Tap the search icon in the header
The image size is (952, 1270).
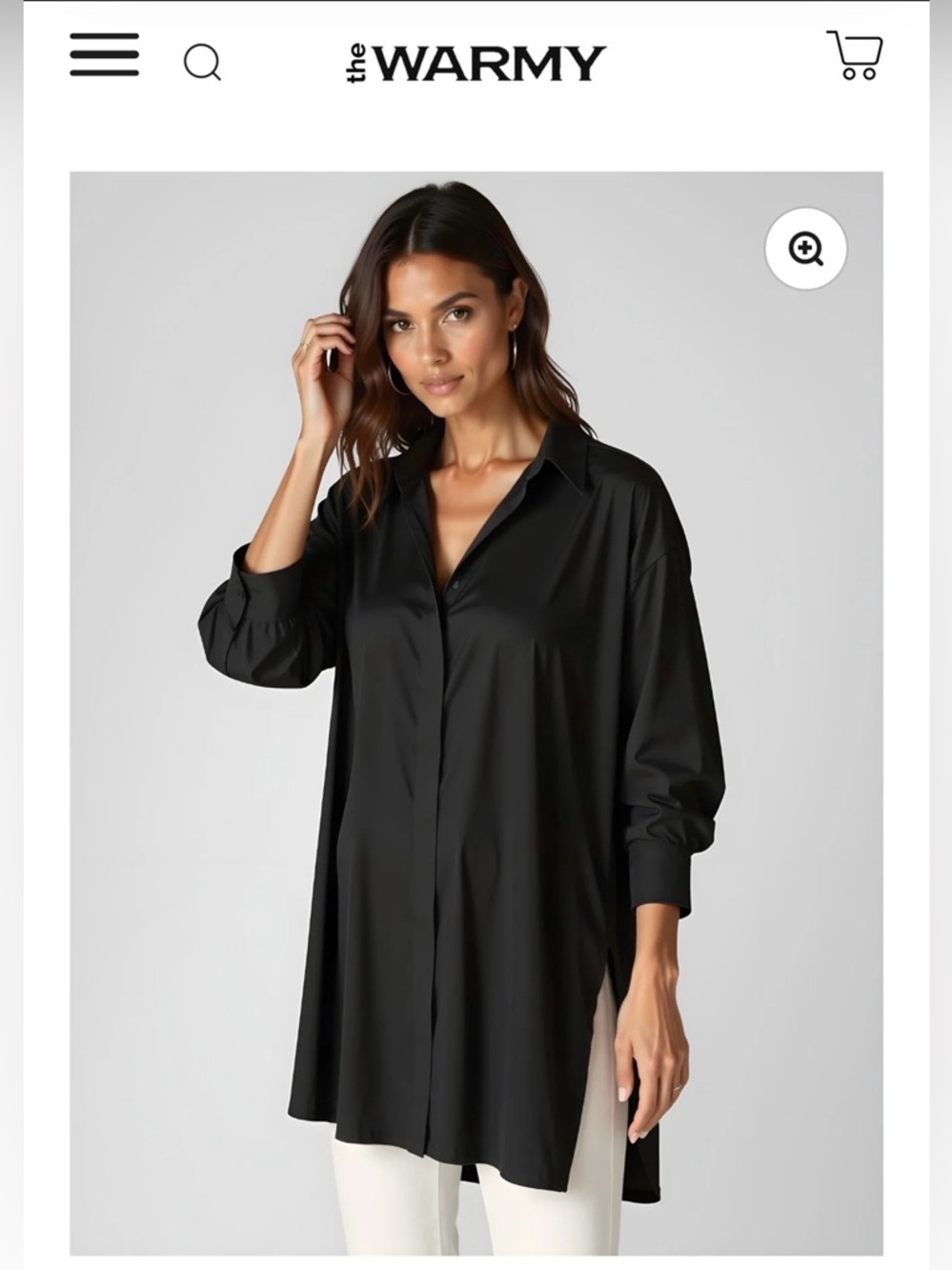click(x=201, y=59)
